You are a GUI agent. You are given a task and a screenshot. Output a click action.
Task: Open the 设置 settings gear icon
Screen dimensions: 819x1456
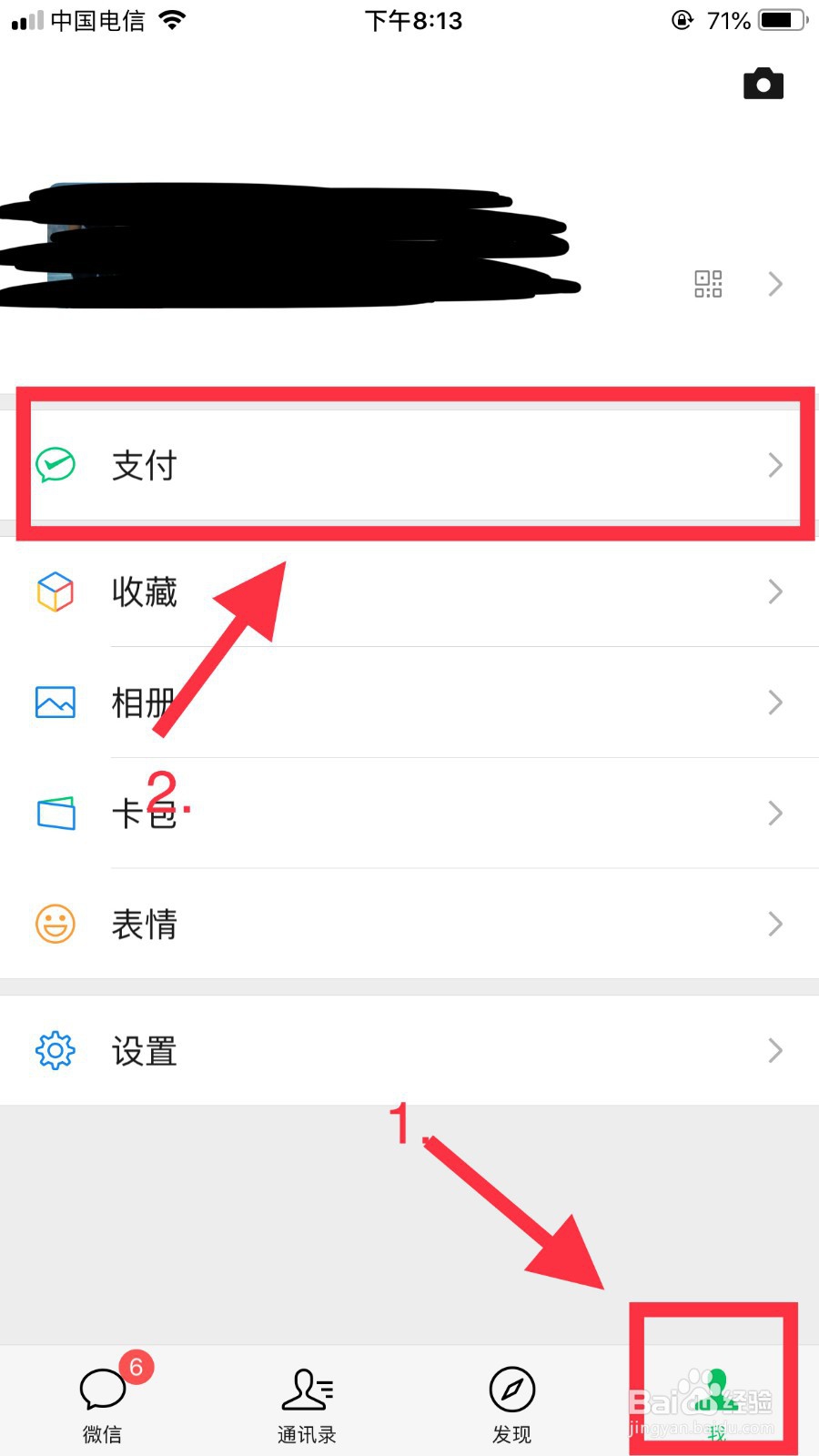(55, 1050)
